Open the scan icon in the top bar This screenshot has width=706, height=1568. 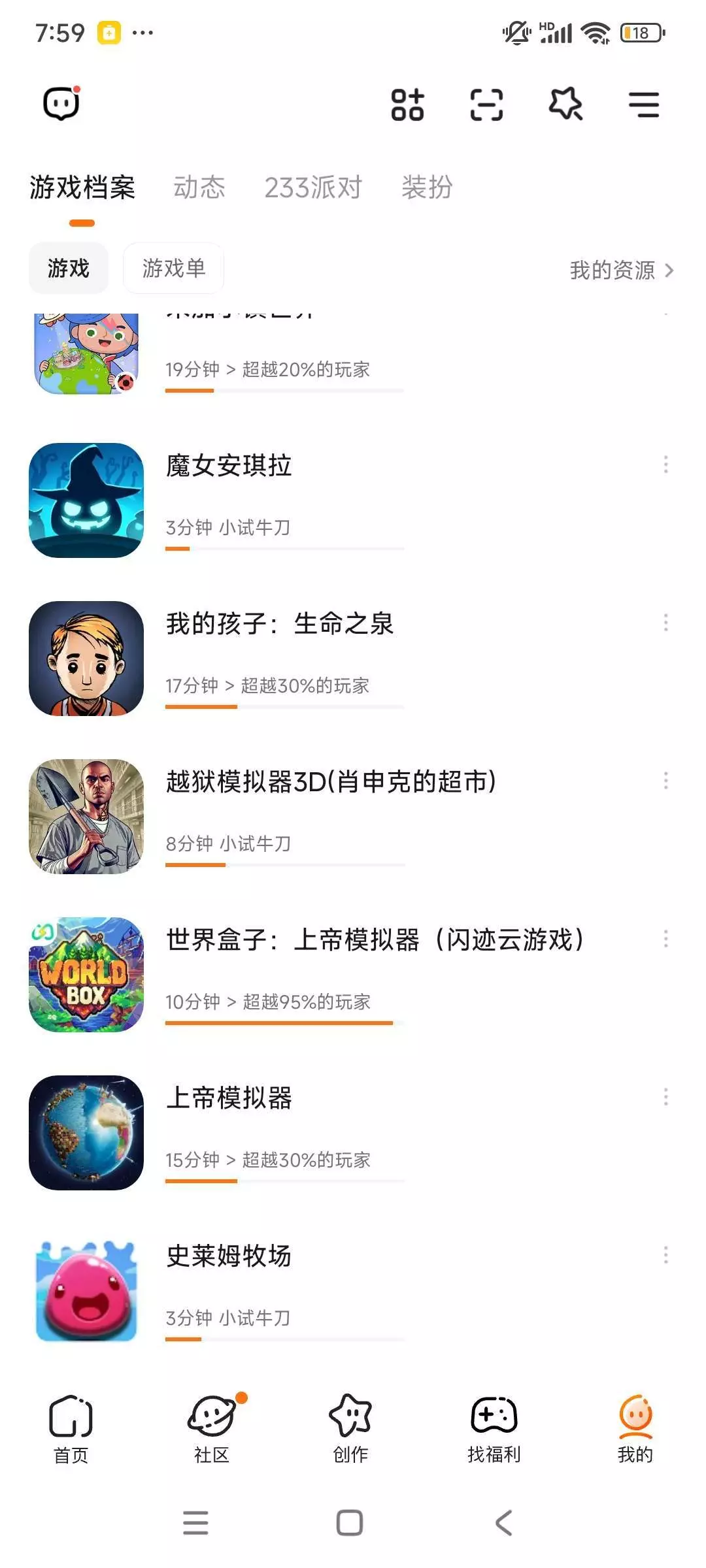click(486, 105)
